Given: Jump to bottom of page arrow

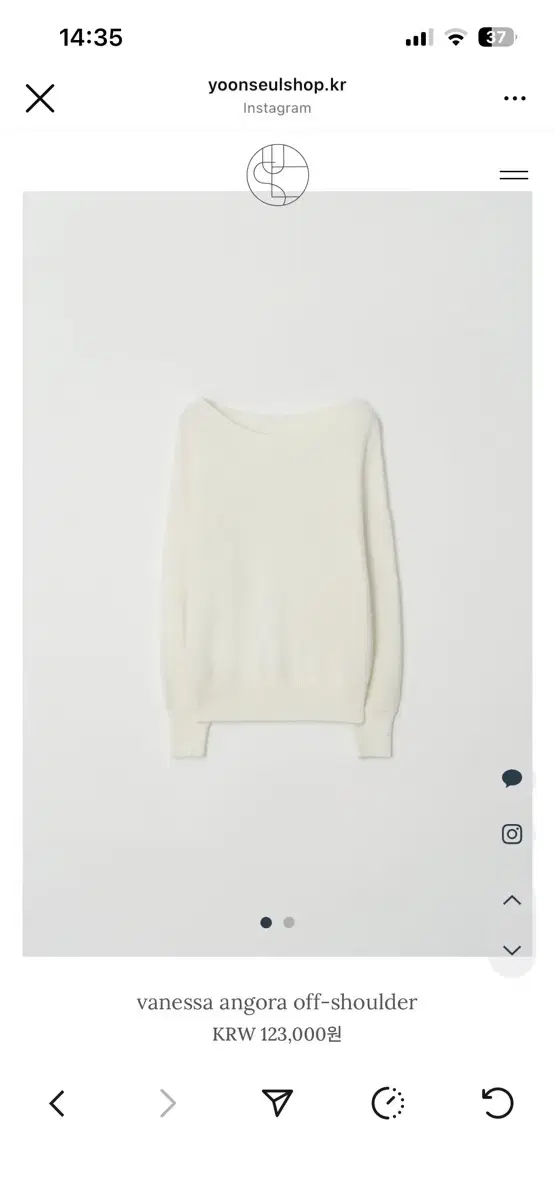Looking at the screenshot, I should (x=512, y=950).
